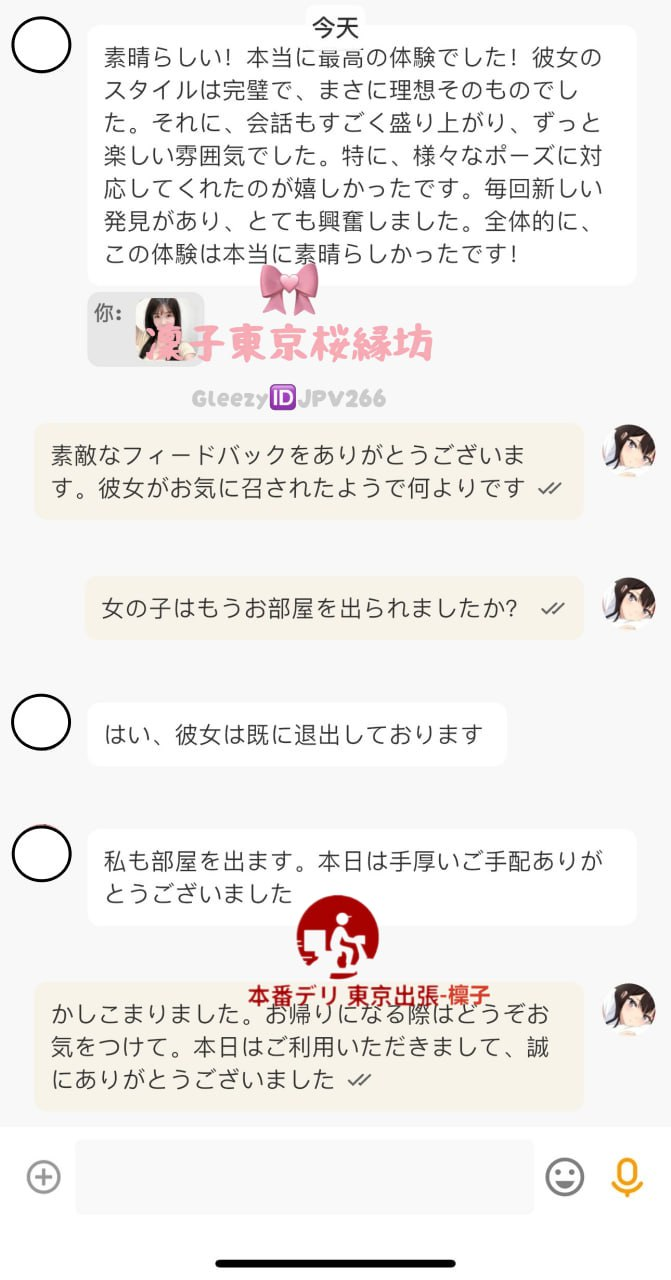
Task: Open the attachment plus menu
Action: point(43,1177)
